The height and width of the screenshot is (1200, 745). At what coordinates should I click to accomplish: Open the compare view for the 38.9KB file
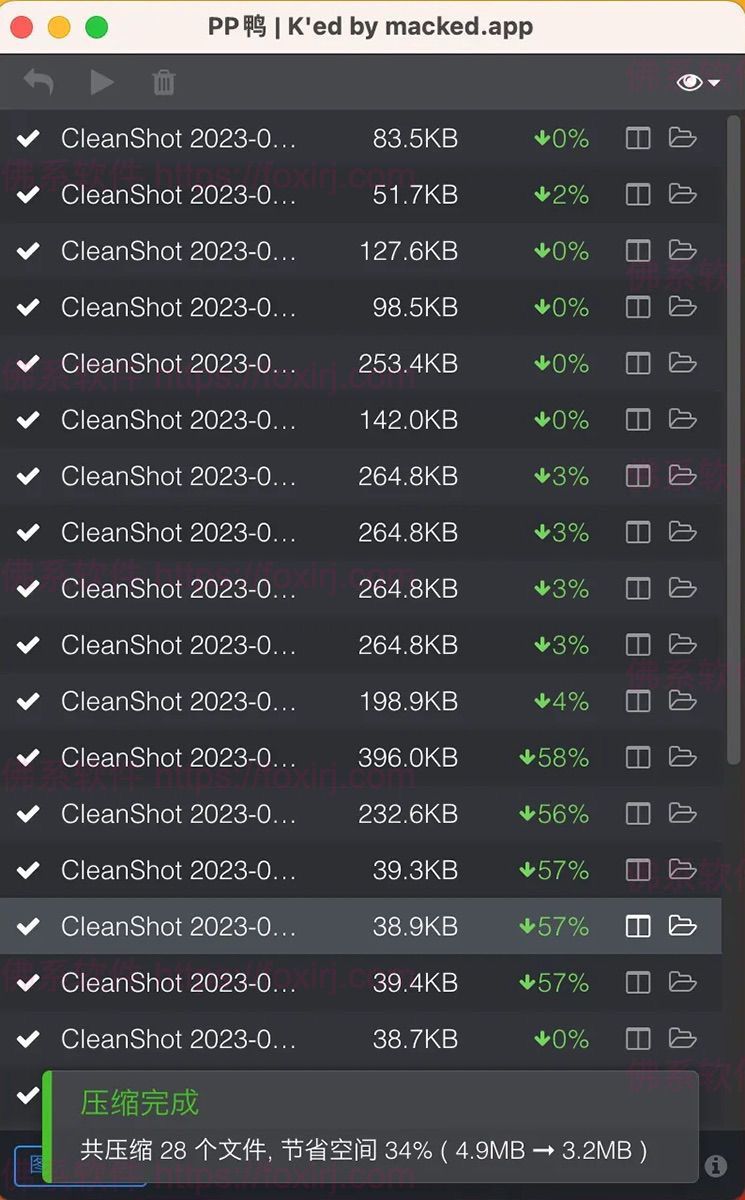click(638, 927)
